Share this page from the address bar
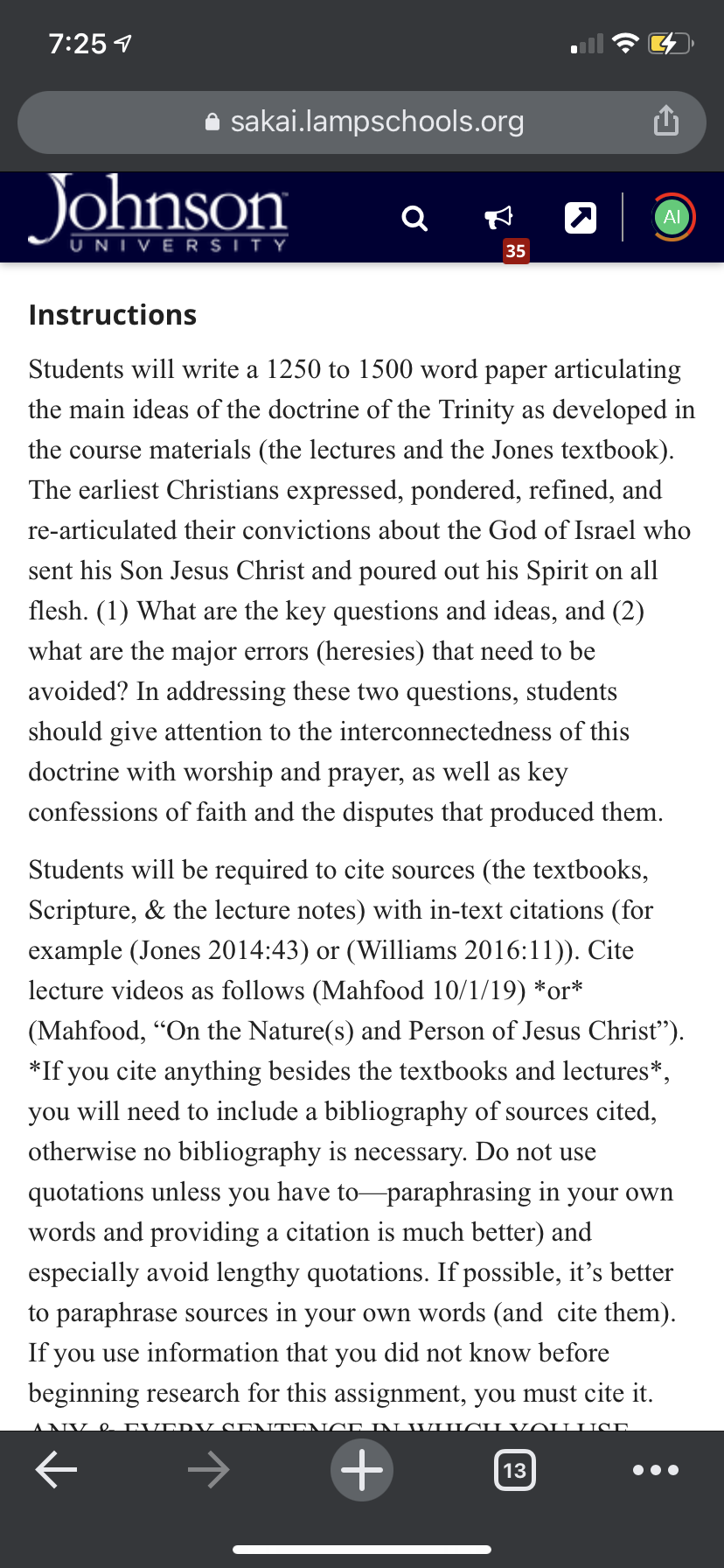Viewport: 724px width, 1568px height. 666,121
